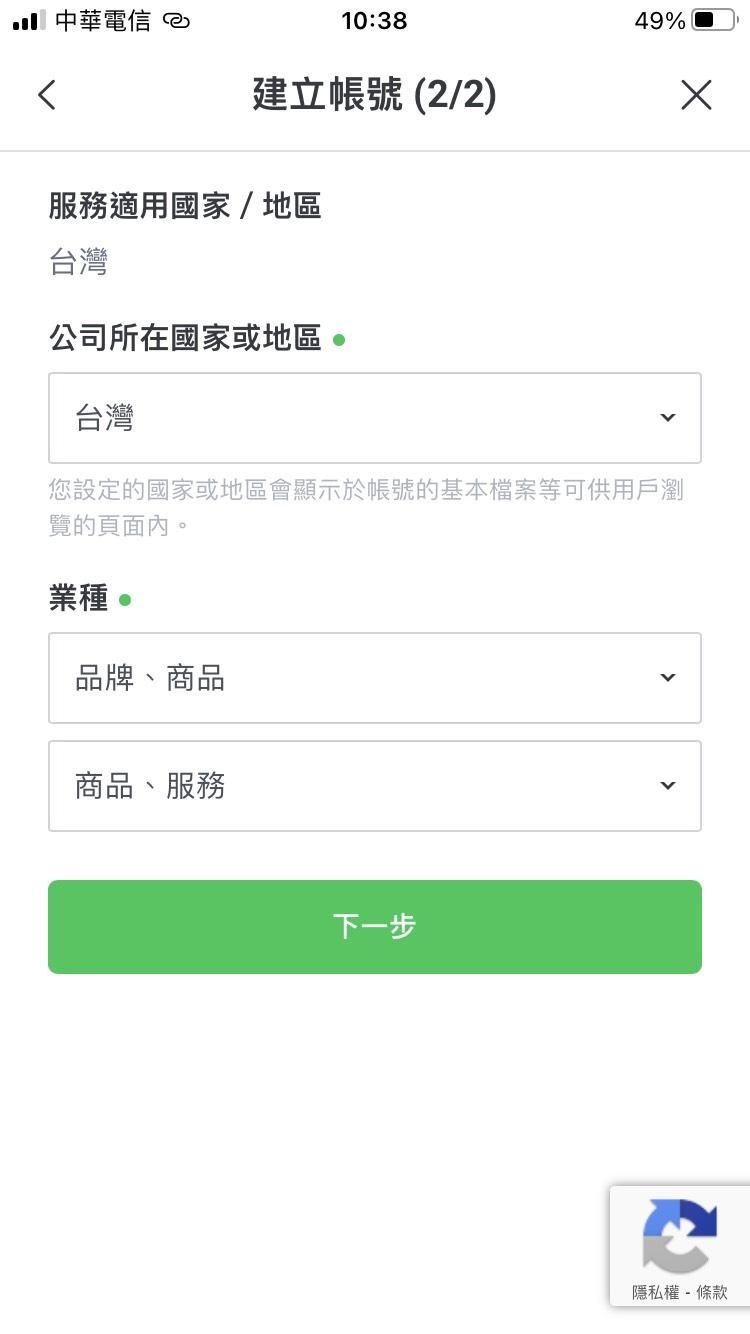The height and width of the screenshot is (1334, 750).
Task: Go back to the previous step
Action: [x=47, y=95]
